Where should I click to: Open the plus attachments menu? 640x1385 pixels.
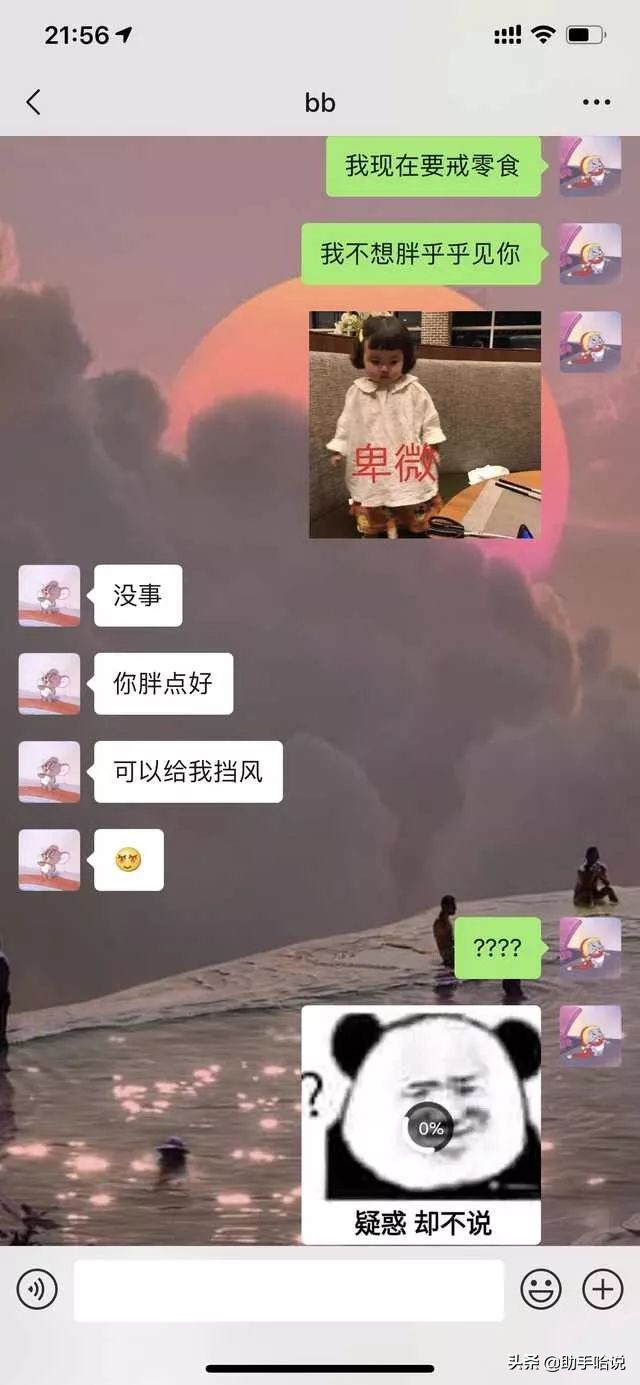coord(602,1290)
